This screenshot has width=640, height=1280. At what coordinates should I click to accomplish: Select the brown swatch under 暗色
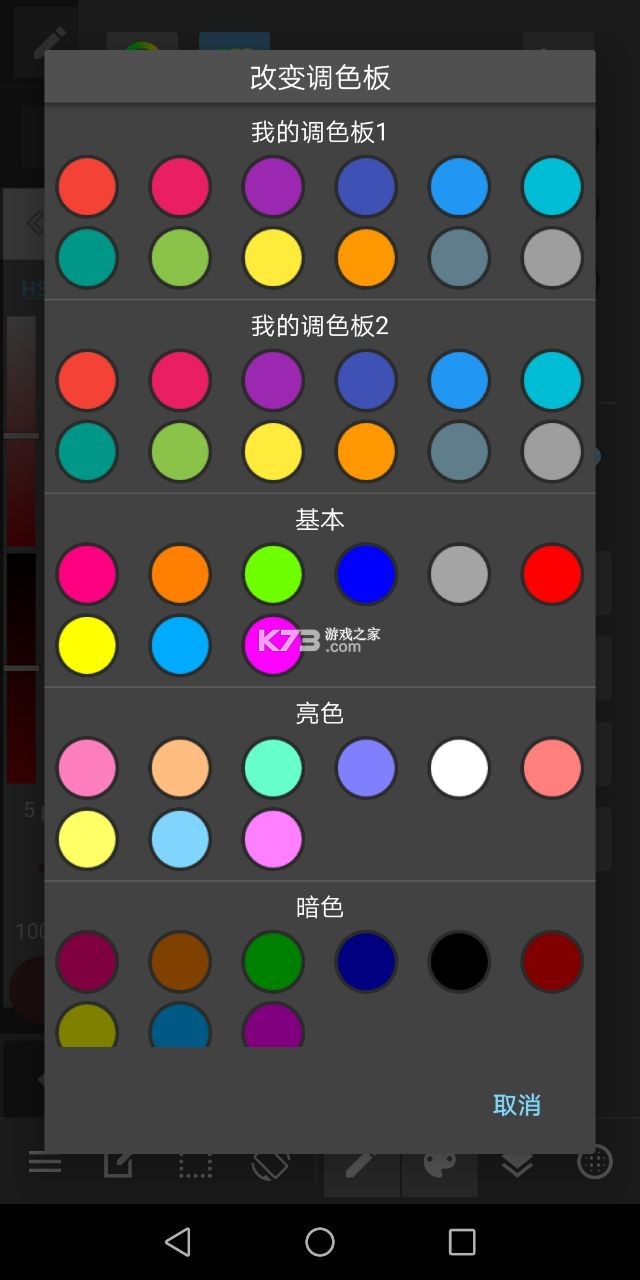(x=180, y=962)
